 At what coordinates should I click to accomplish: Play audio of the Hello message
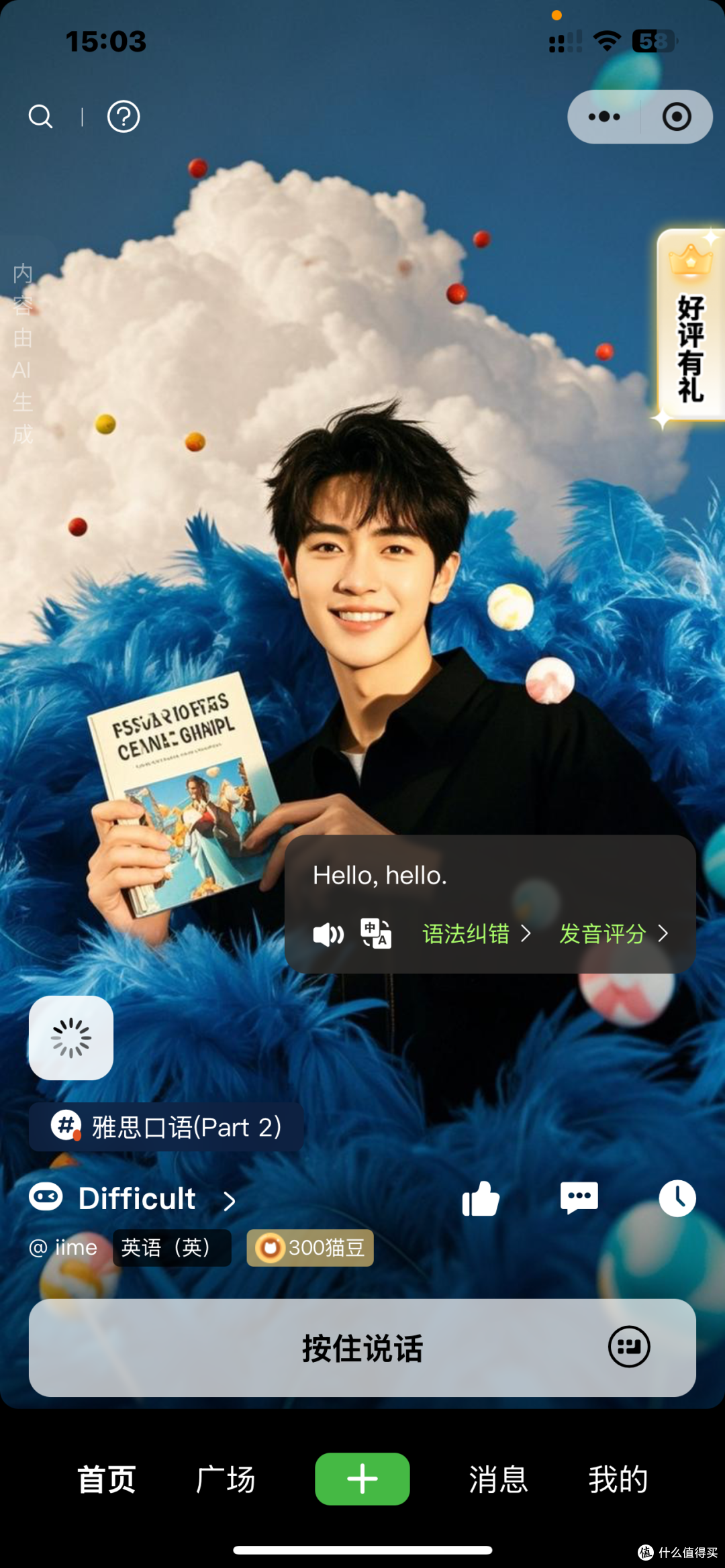point(328,934)
